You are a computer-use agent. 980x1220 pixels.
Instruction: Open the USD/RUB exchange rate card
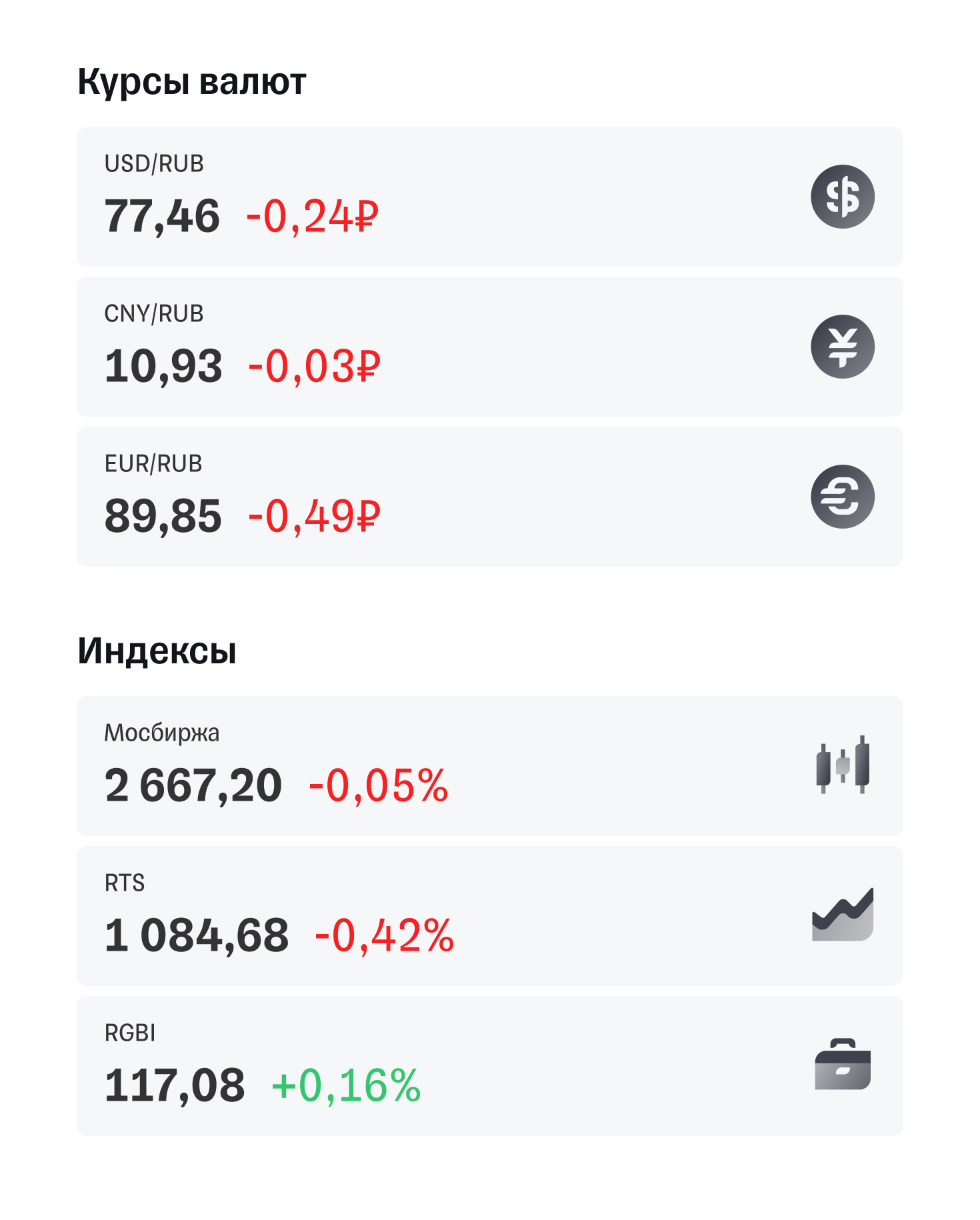(489, 197)
